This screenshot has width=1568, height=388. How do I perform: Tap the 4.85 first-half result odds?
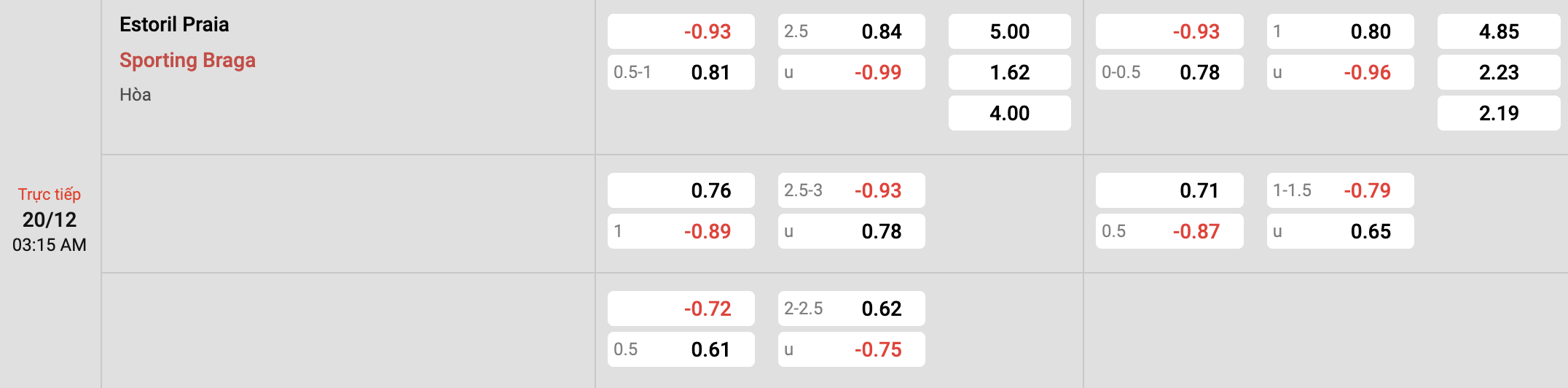pyautogui.click(x=1498, y=31)
